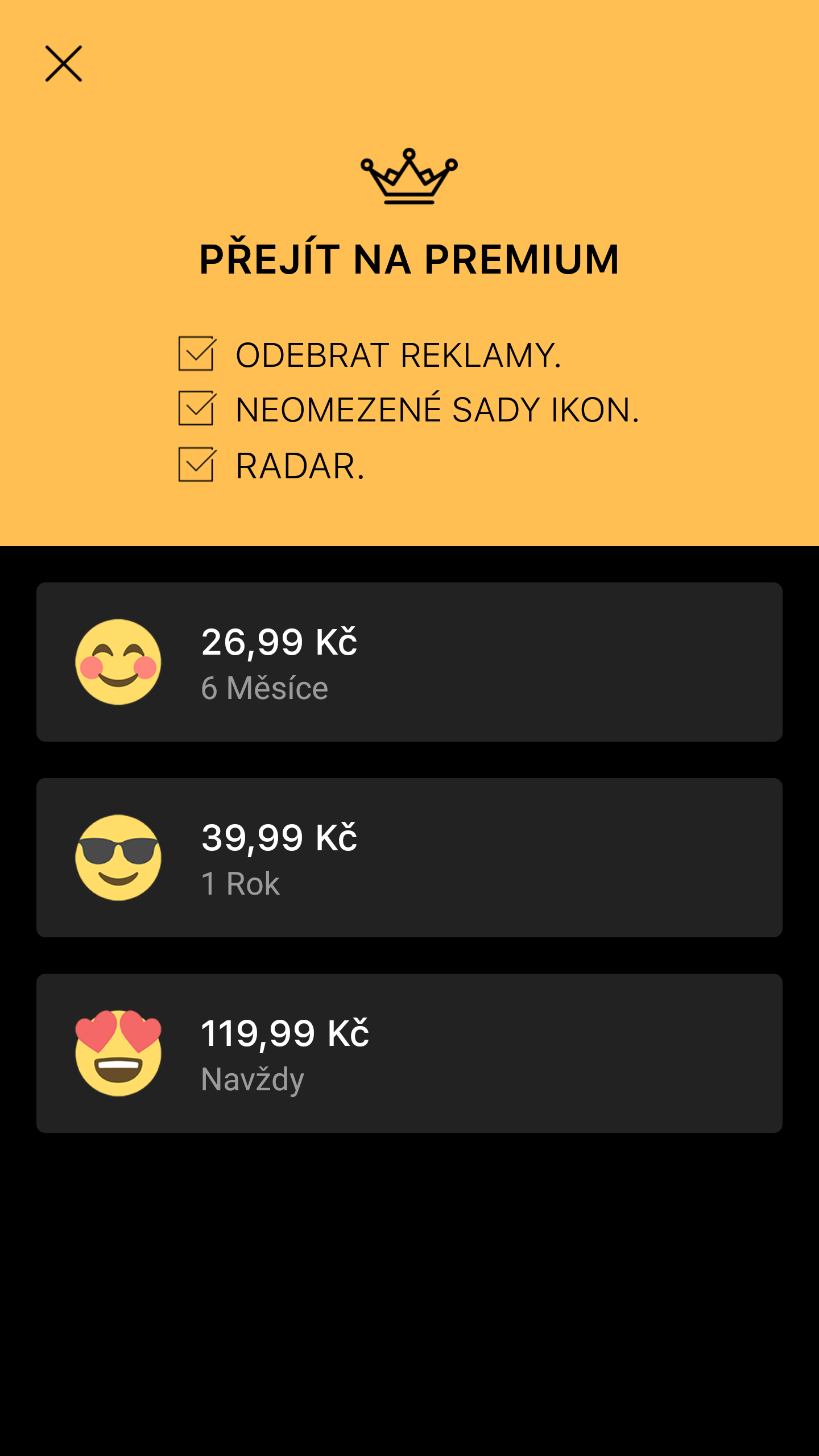Buy the 119,99 Kč Navždy plan
Viewport: 819px width, 1456px height.
[409, 1053]
